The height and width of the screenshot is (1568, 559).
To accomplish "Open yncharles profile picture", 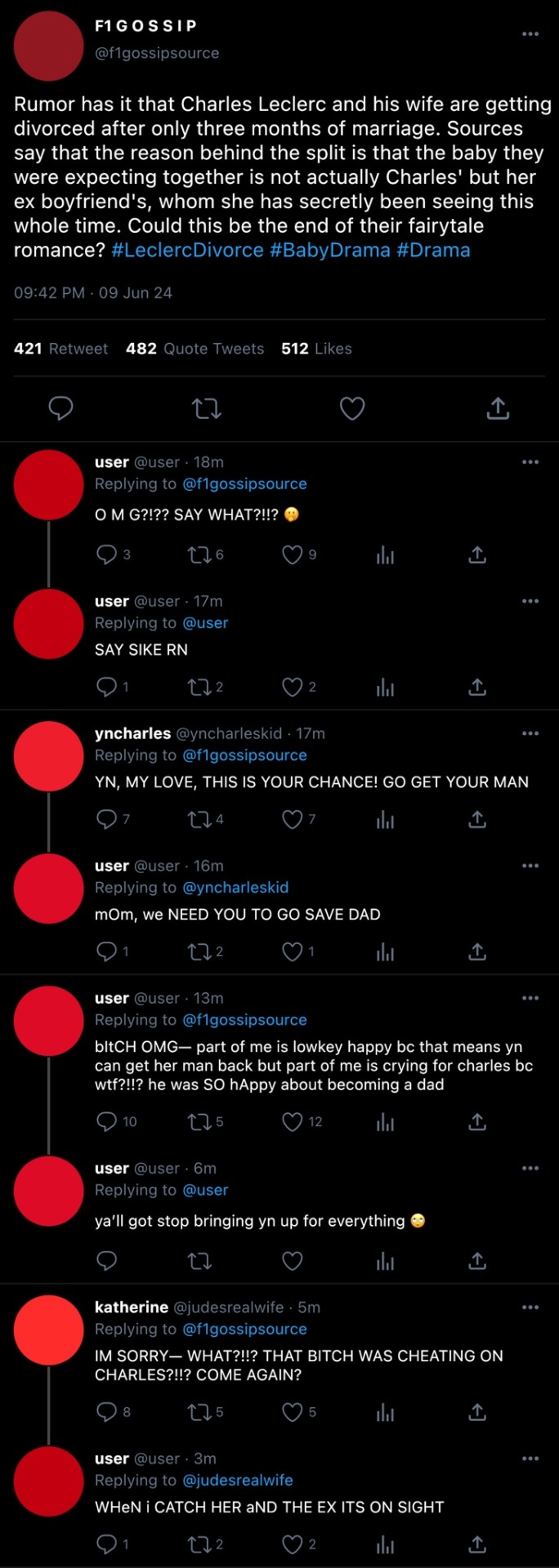I will (x=49, y=756).
